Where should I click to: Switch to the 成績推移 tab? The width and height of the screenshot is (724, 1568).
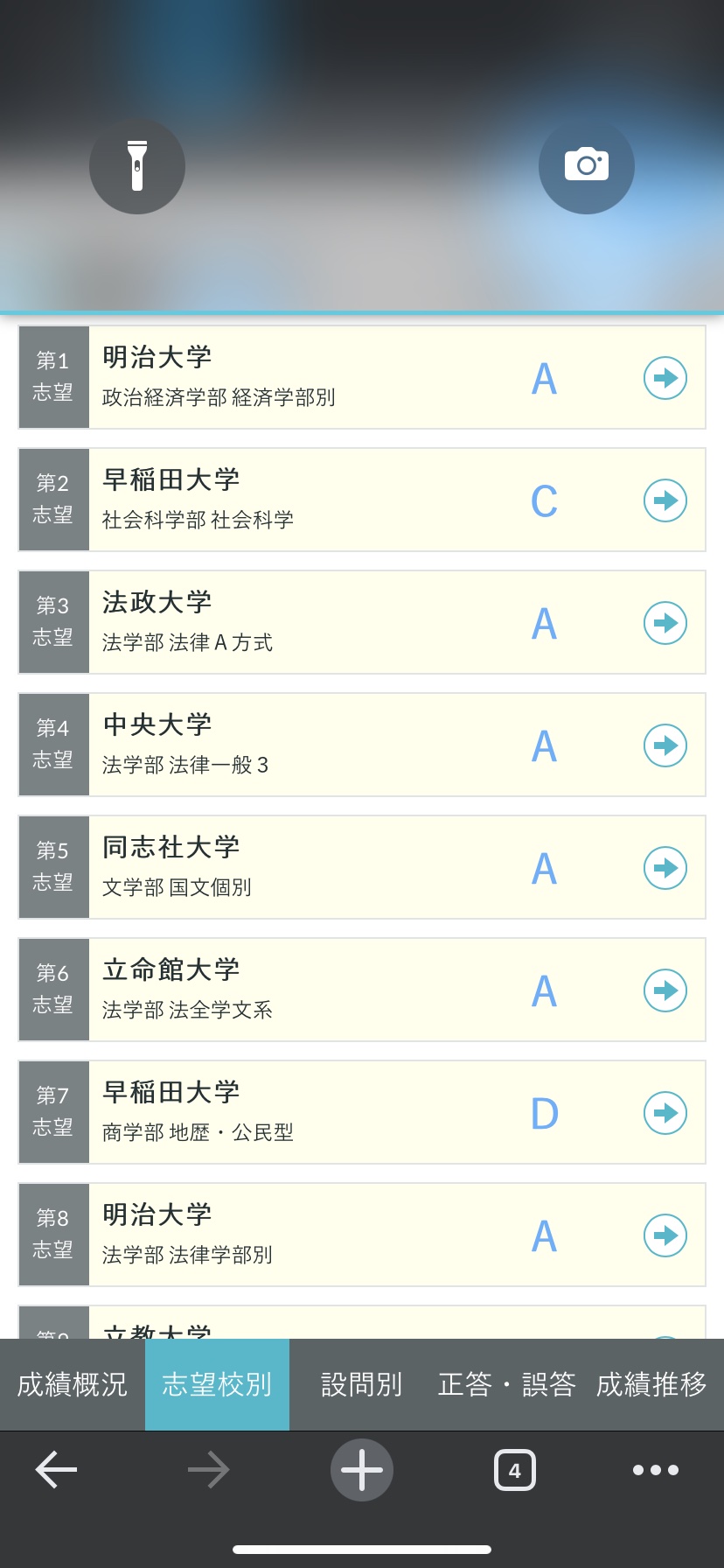pyautogui.click(x=651, y=1384)
